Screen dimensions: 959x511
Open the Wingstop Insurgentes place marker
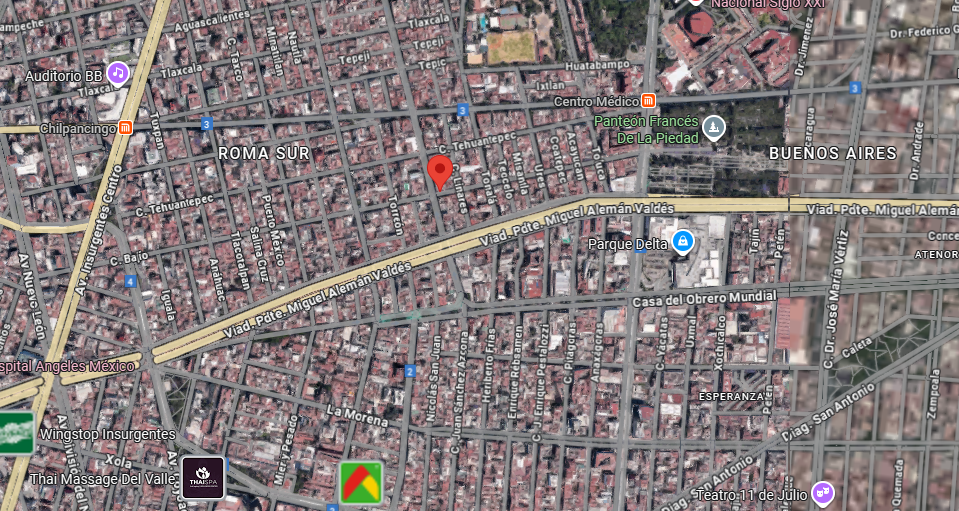coord(17,433)
